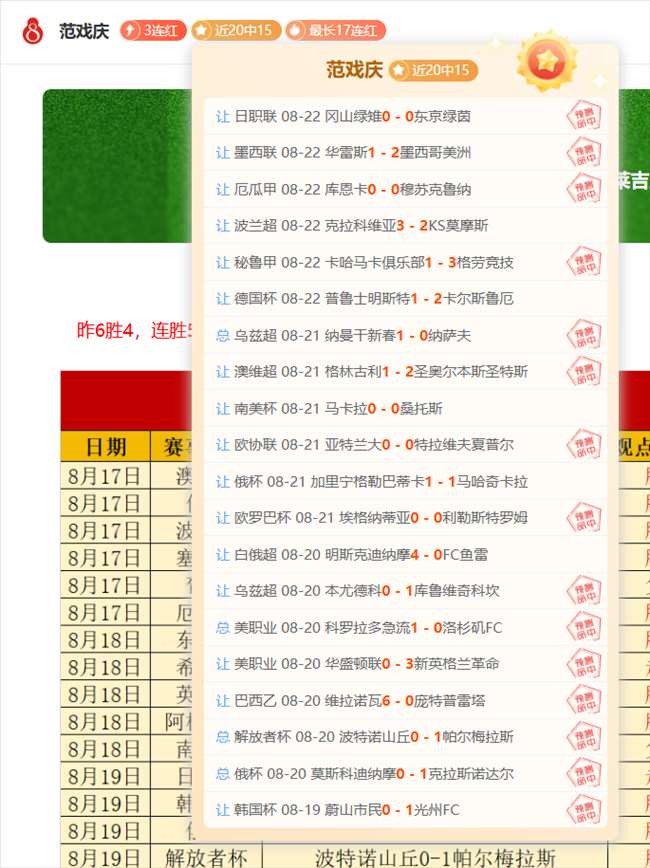Tap the 3连红 badge
Screen dimensions: 650x868
pos(153,30)
